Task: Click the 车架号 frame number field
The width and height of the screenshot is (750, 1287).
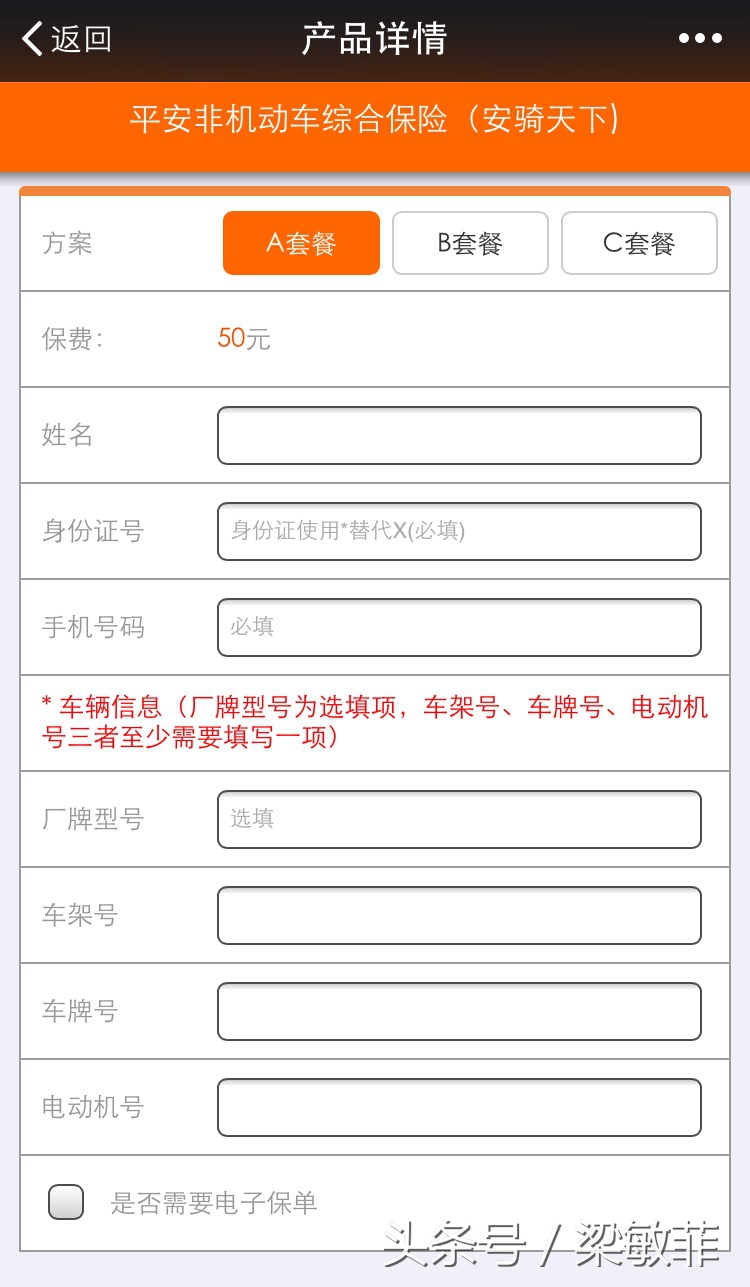Action: (x=458, y=914)
